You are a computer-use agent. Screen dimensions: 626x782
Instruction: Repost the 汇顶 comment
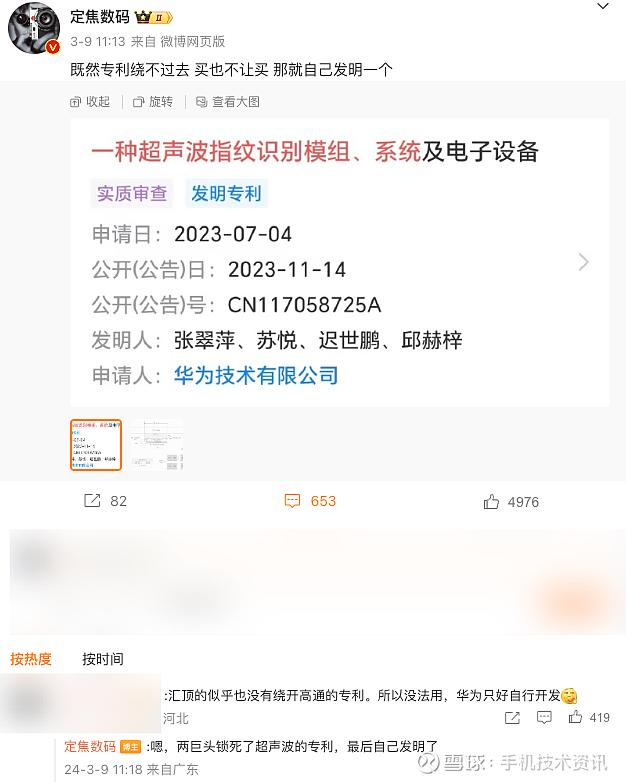(511, 717)
